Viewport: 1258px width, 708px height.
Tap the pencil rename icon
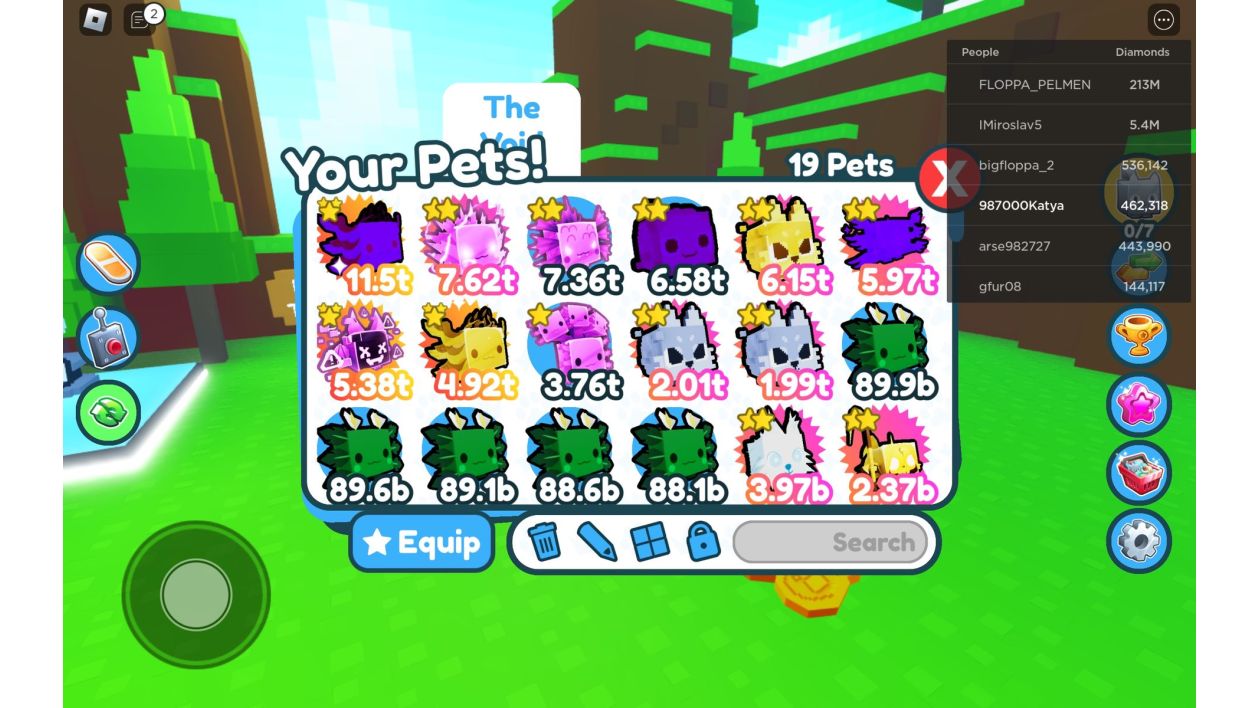tap(596, 542)
